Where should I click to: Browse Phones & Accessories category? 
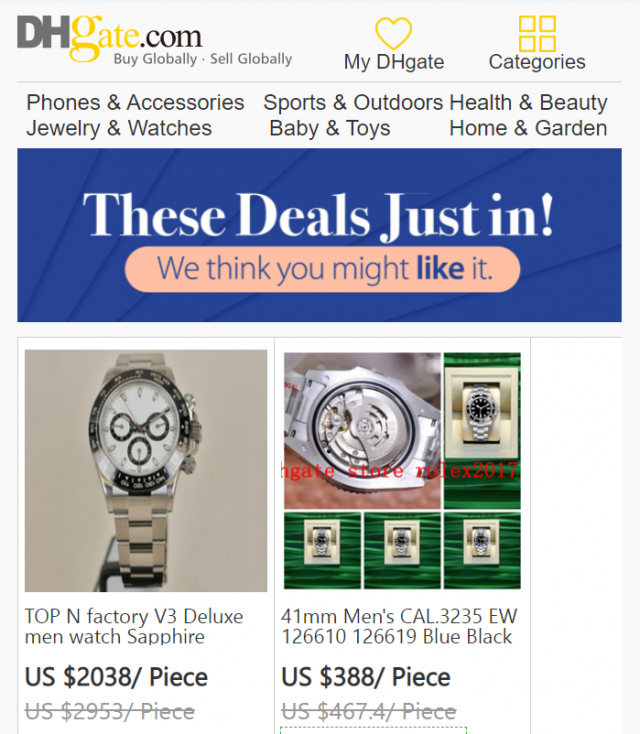(x=135, y=102)
